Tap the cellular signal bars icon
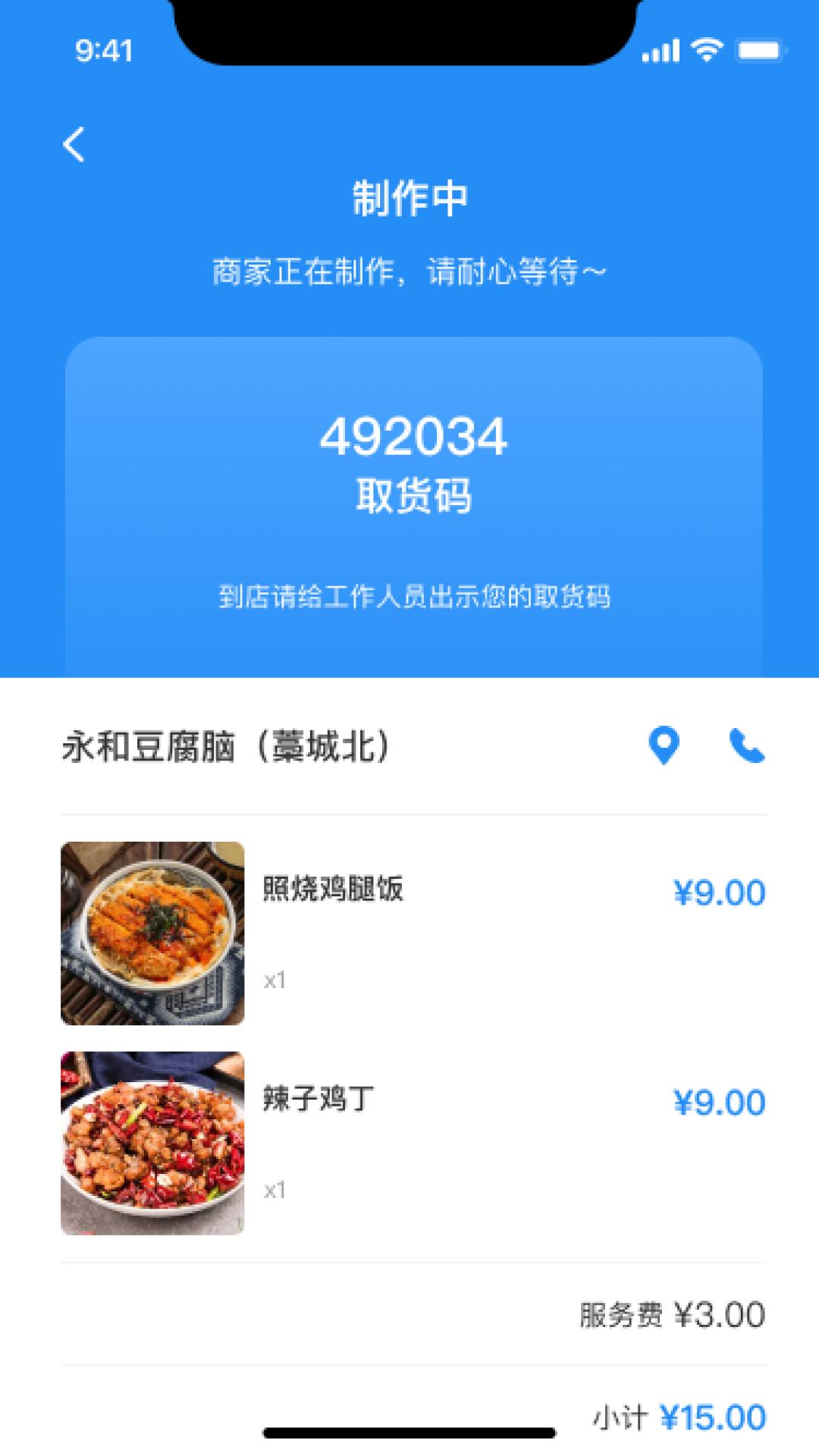This screenshot has width=819, height=1456. pos(659,49)
